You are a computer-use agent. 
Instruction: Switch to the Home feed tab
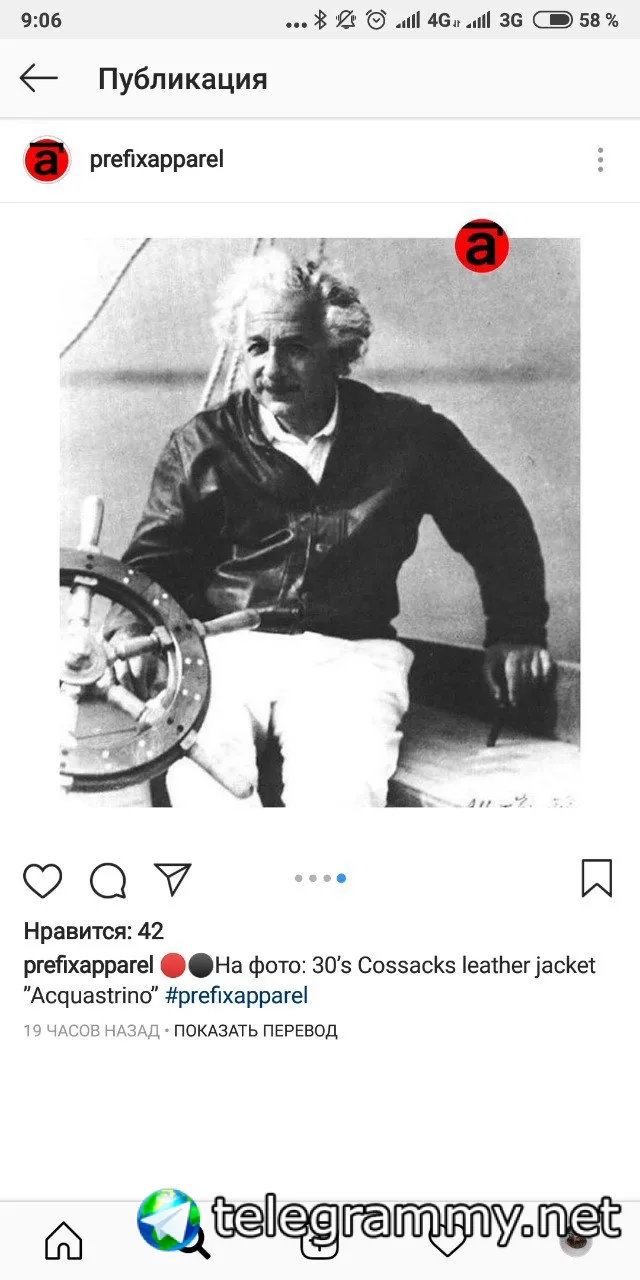[x=64, y=1242]
